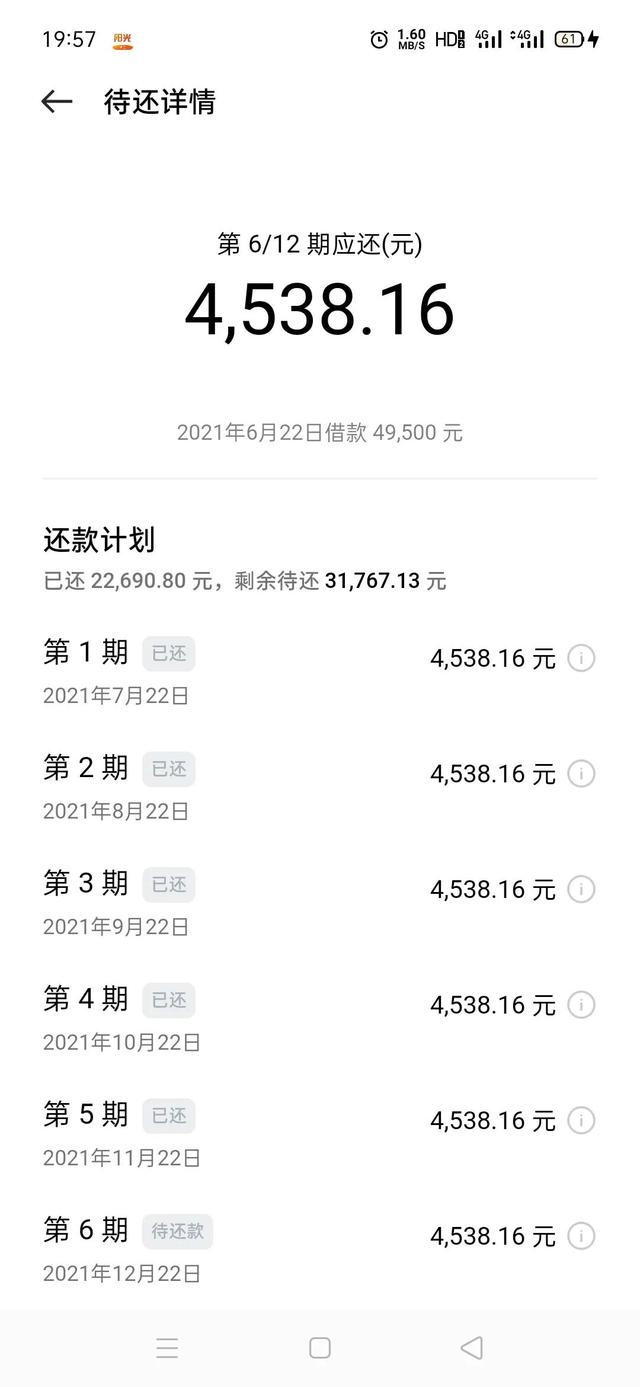Check info icon for 第 6 期 待还款
The width and height of the screenshot is (640, 1387).
(x=581, y=1236)
